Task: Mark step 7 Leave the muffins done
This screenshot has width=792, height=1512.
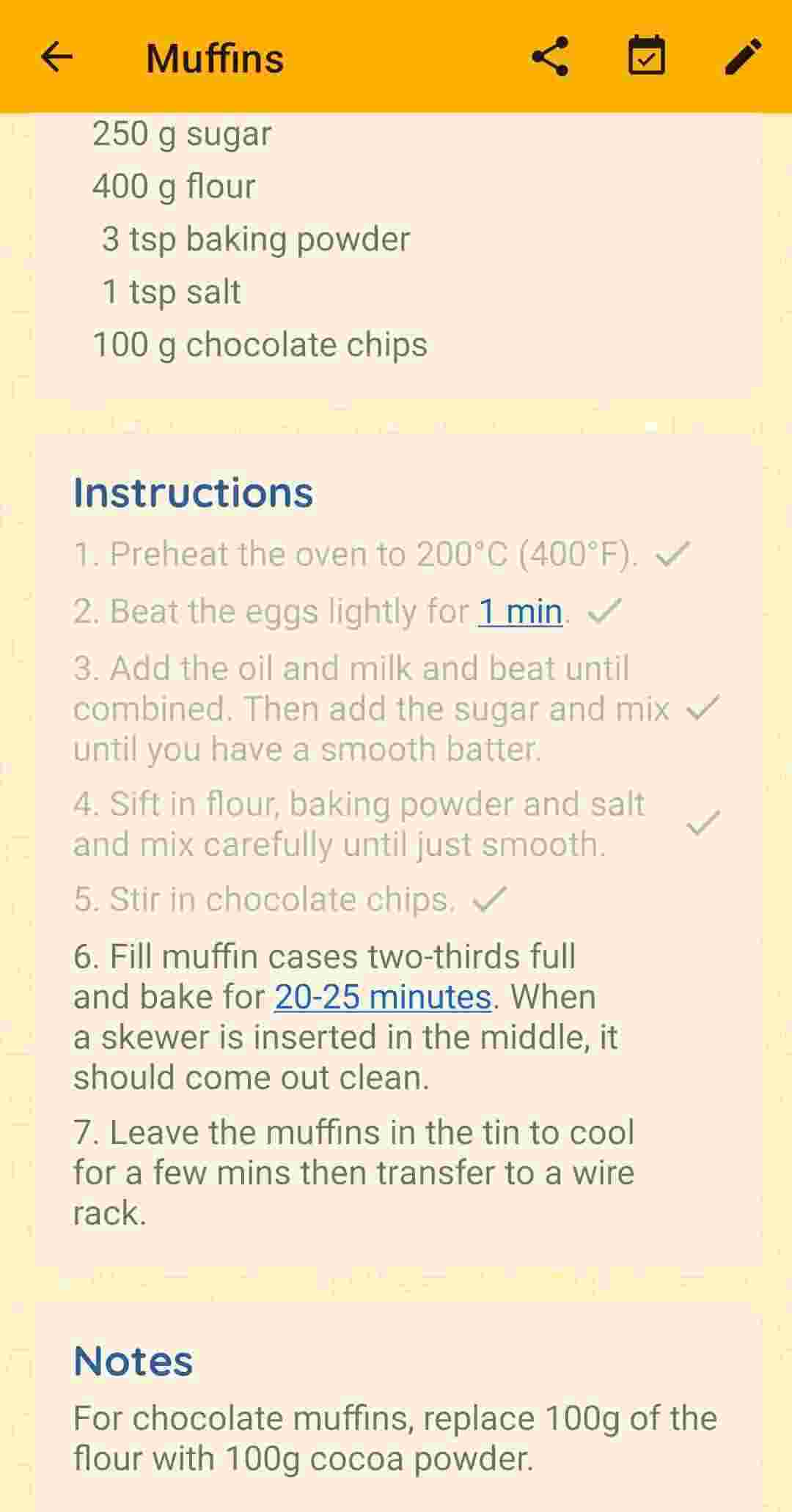Action: [x=353, y=1173]
